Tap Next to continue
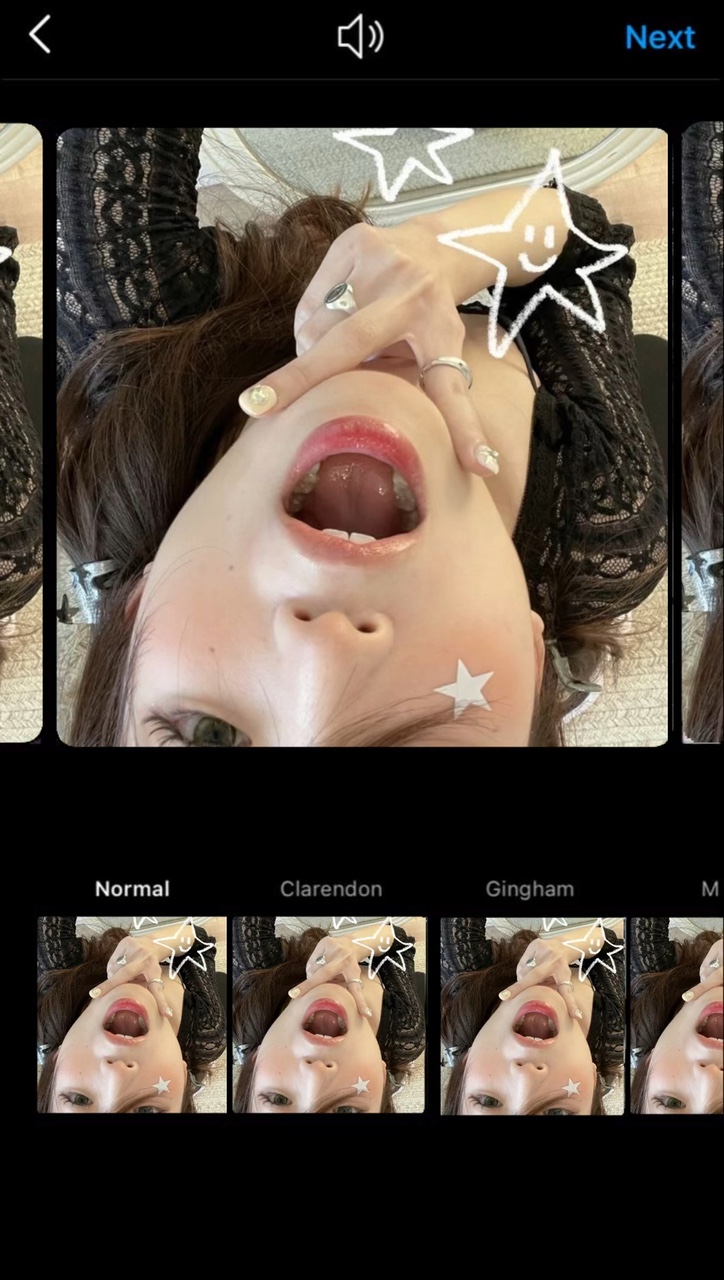The image size is (724, 1280). pyautogui.click(x=660, y=37)
